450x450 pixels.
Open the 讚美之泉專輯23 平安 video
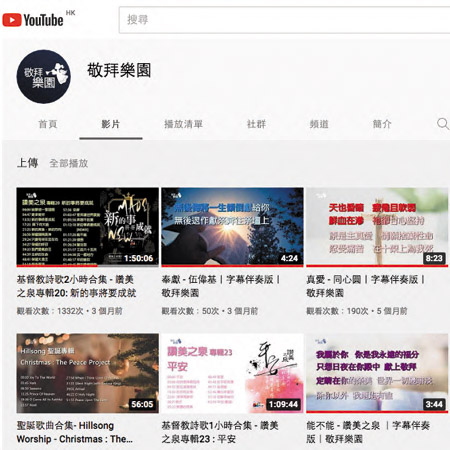coord(232,373)
